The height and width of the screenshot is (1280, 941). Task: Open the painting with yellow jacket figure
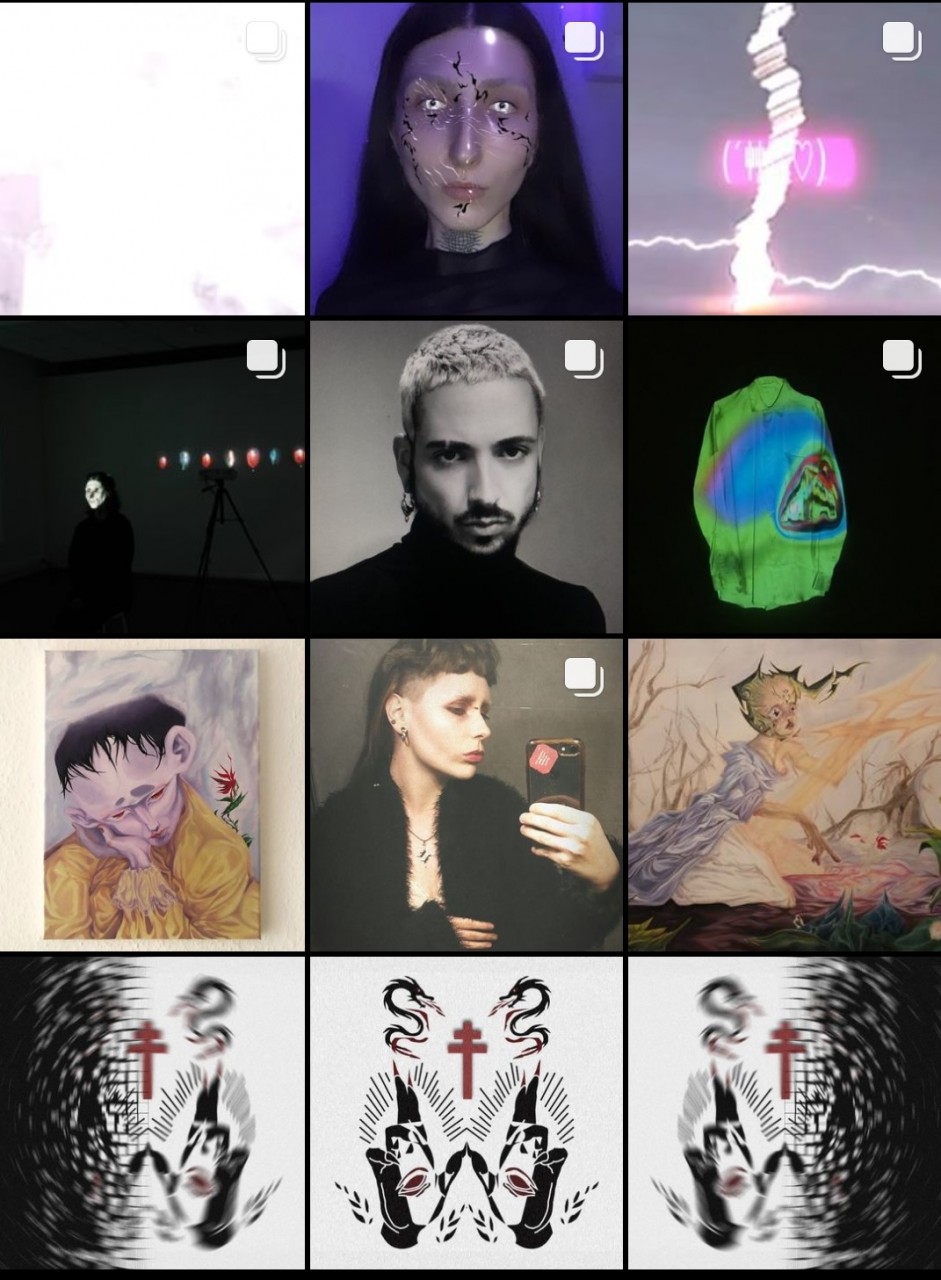152,794
